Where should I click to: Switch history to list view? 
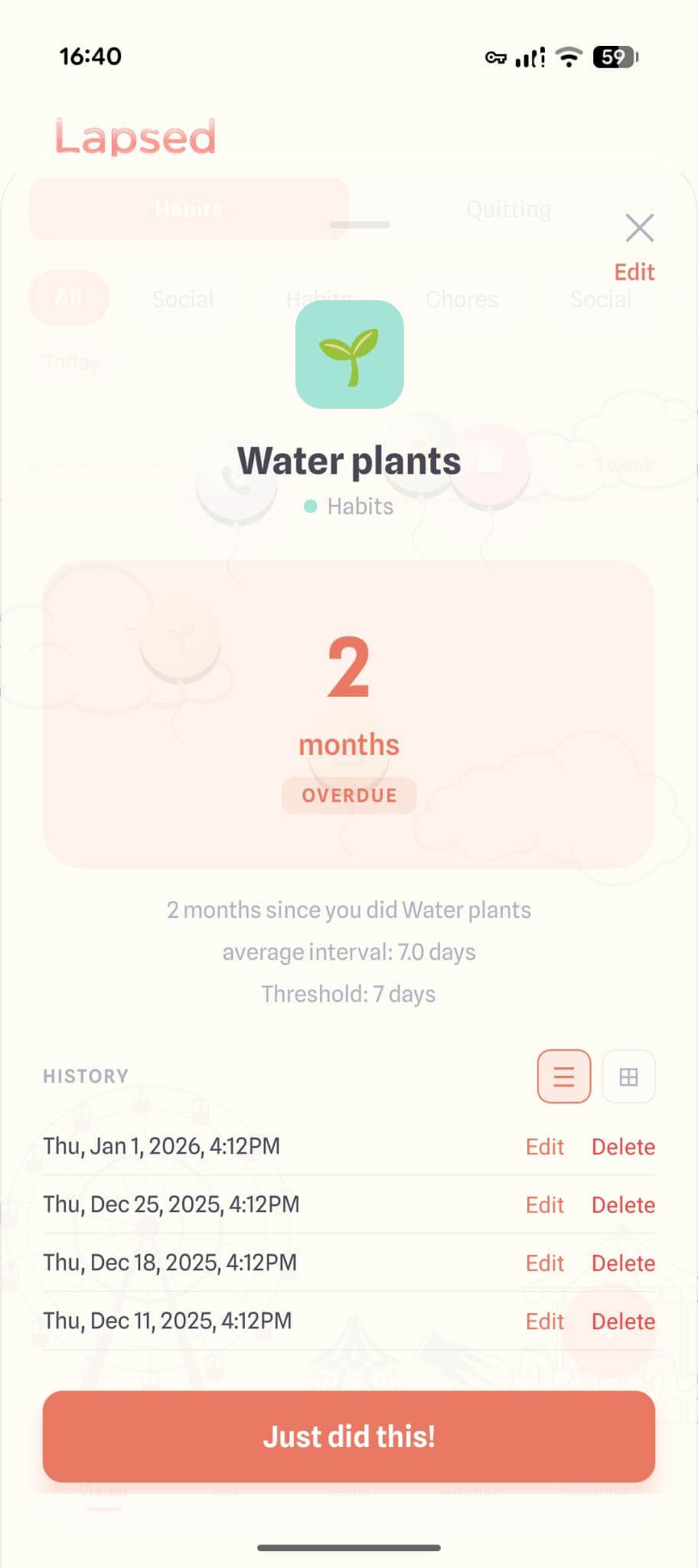point(563,1076)
